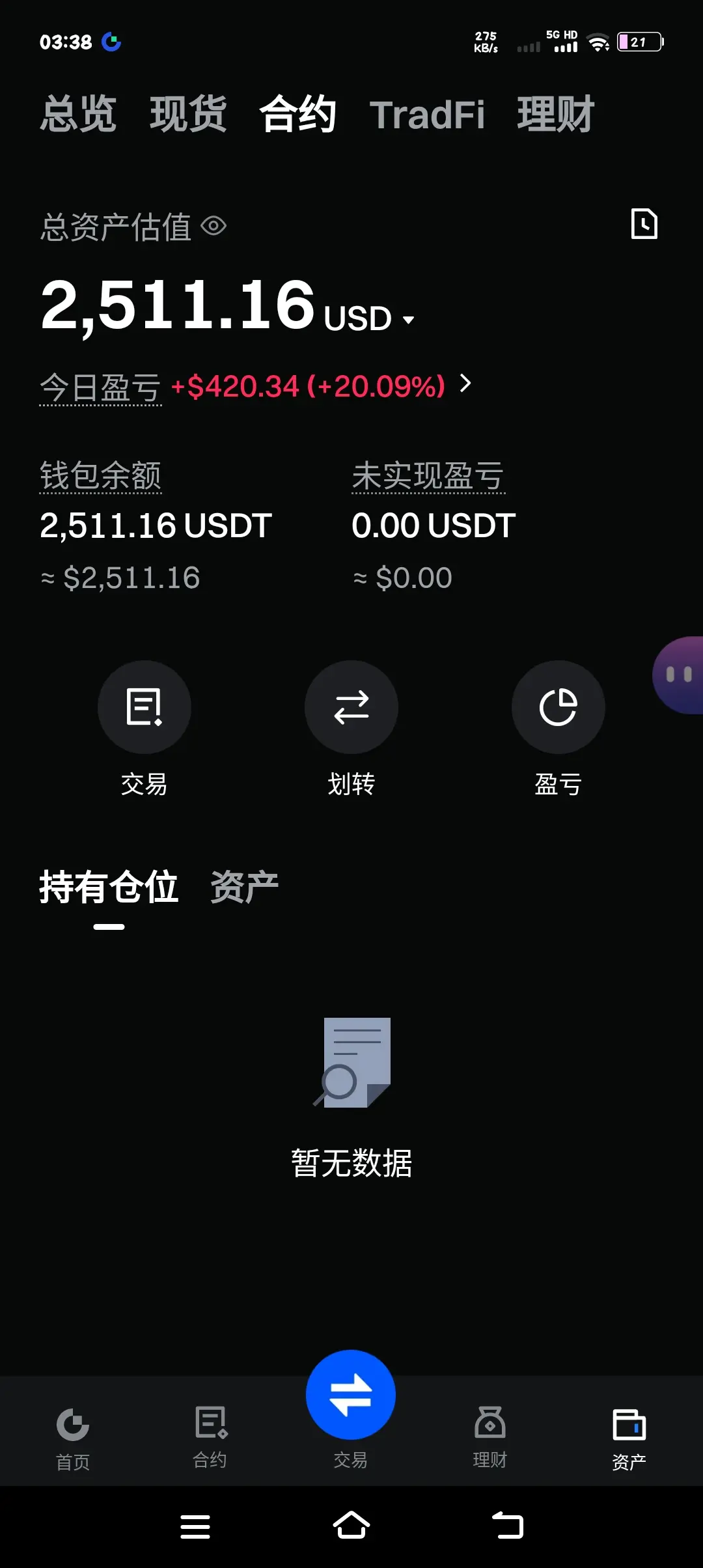Go back with the system back button

pyautogui.click(x=508, y=1526)
